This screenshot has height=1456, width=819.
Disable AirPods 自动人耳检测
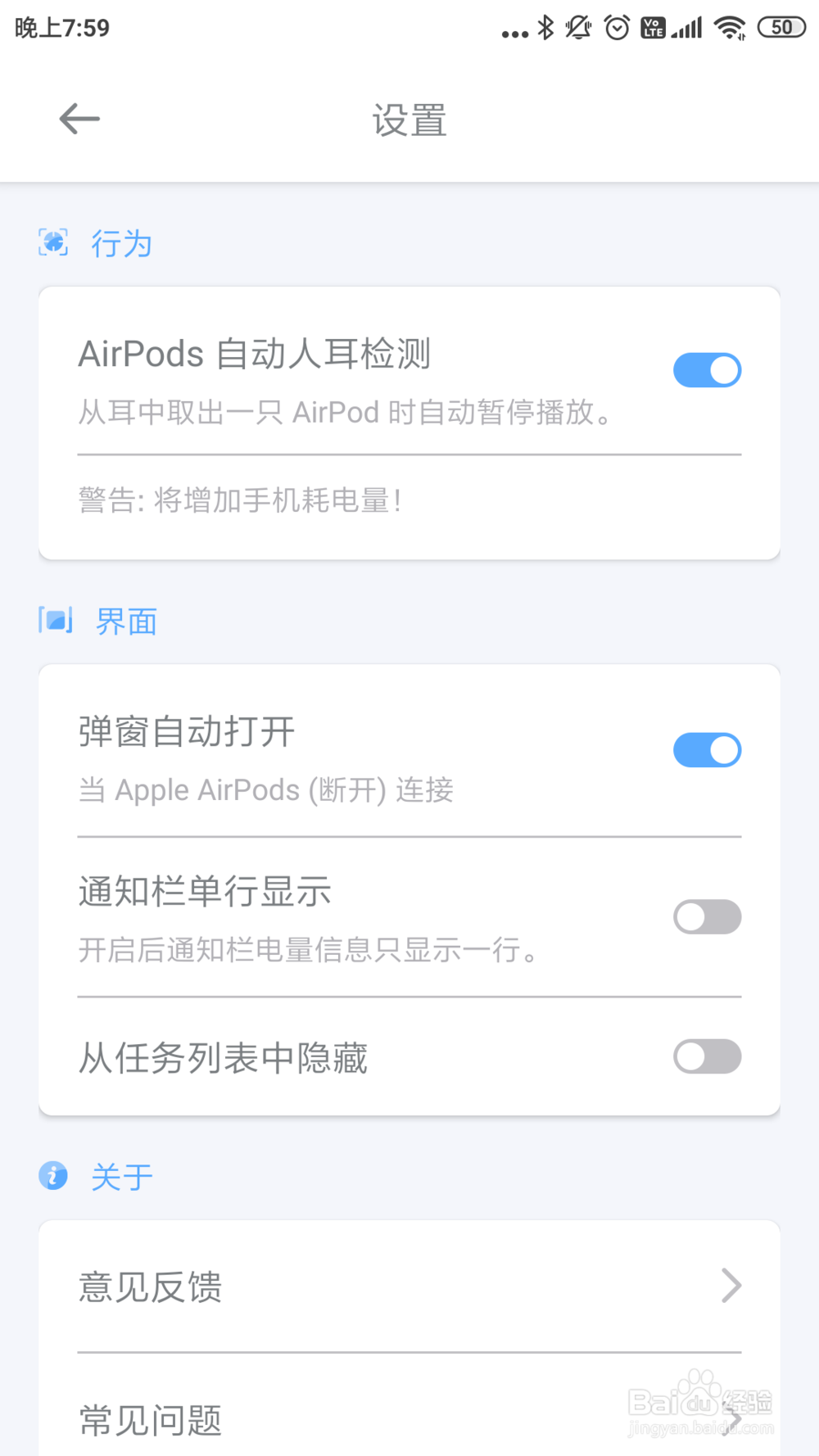(707, 369)
